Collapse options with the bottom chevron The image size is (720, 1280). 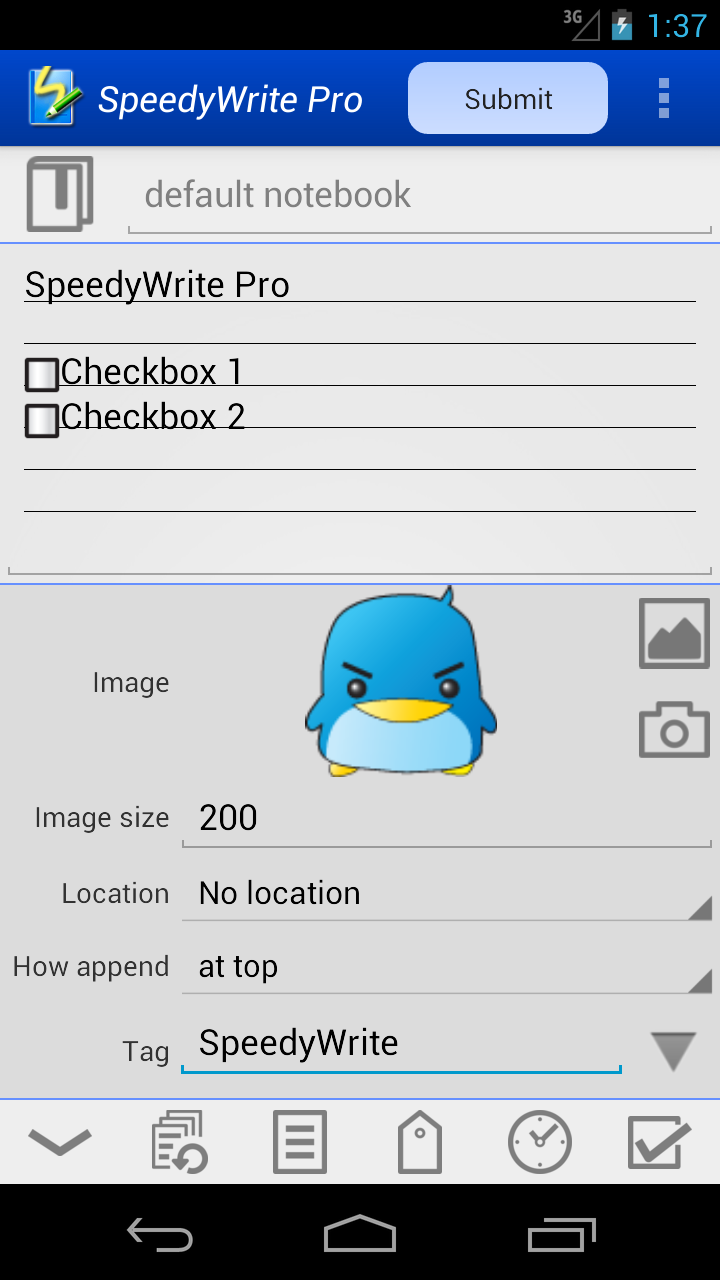tap(60, 1141)
